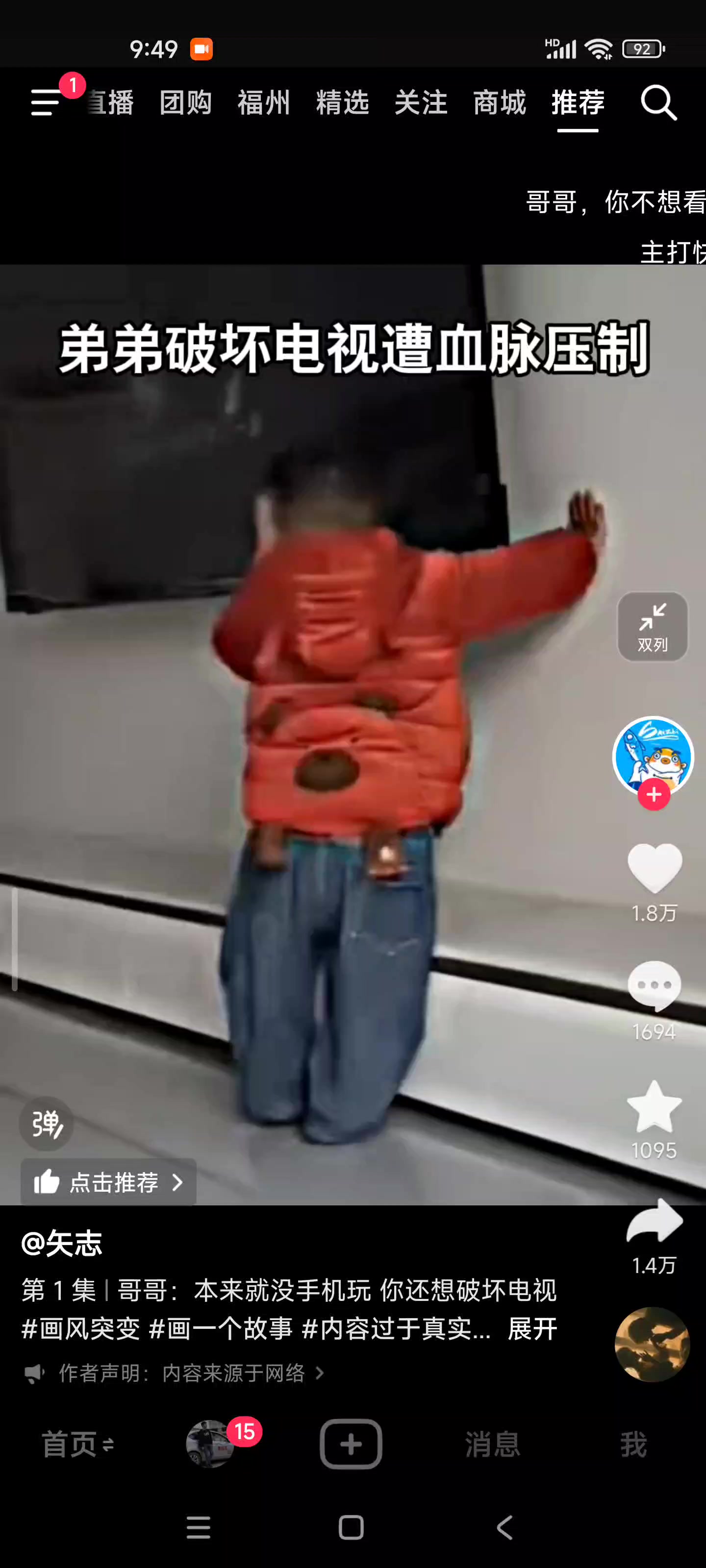This screenshot has height=1568, width=706.
Task: Toggle the 弹 danmaku button
Action: click(x=46, y=1123)
